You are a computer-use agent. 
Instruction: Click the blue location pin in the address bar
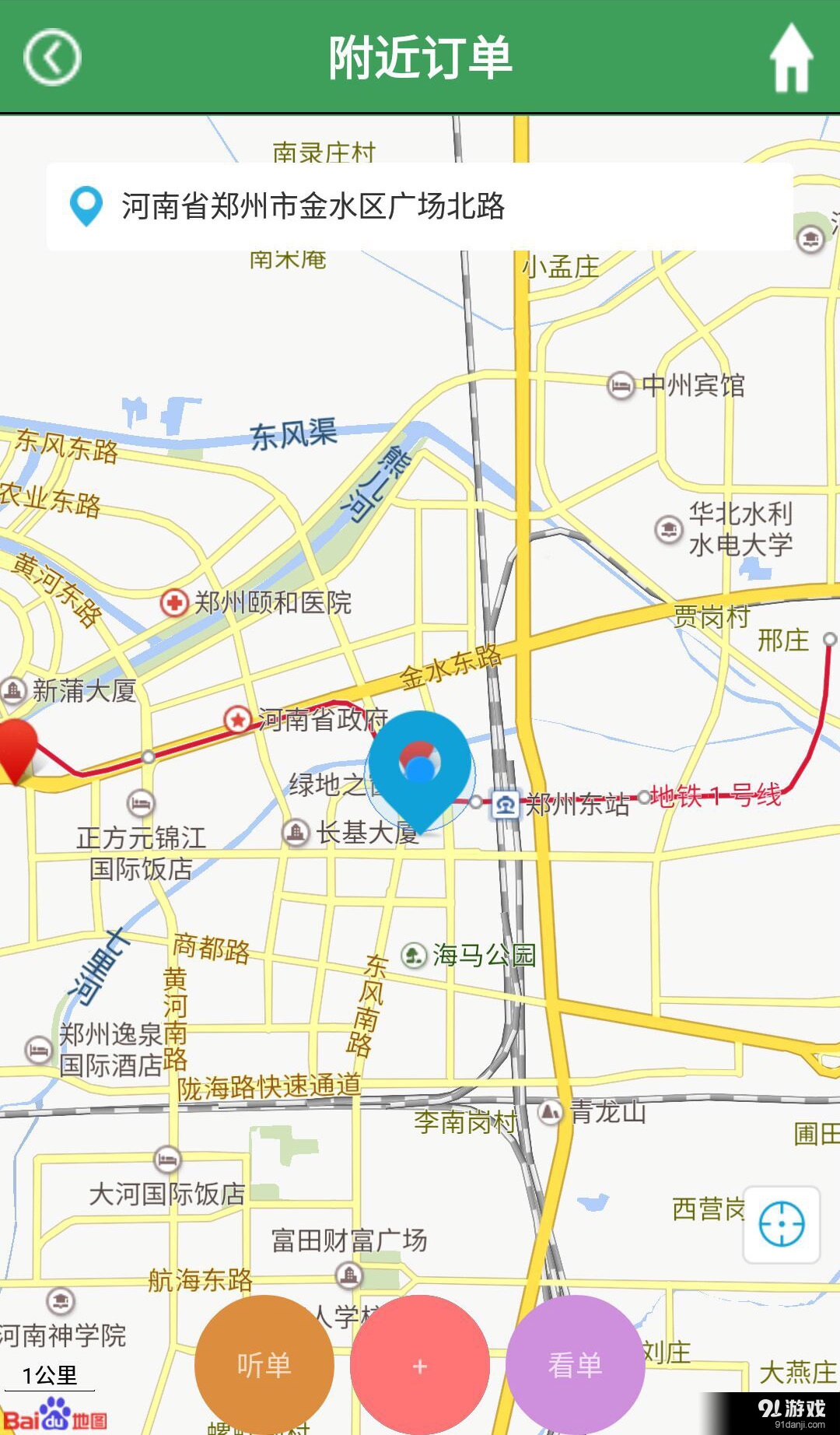(86, 206)
